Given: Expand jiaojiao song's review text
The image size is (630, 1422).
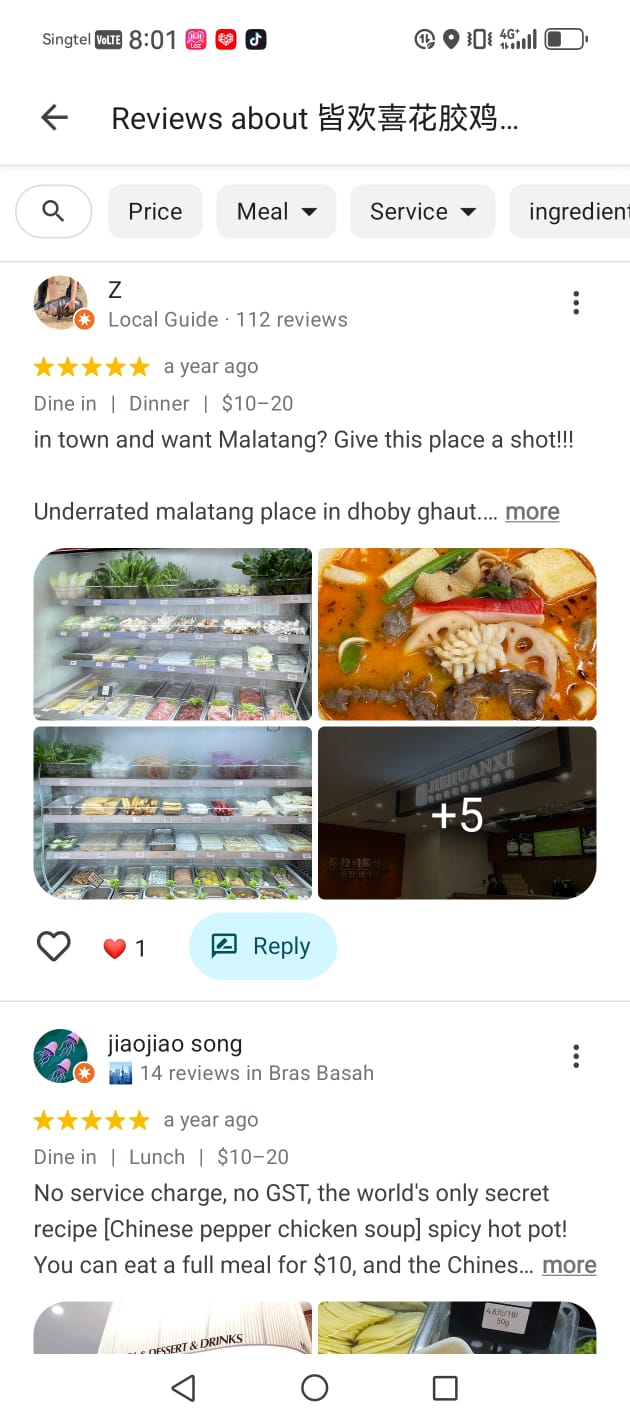Looking at the screenshot, I should point(569,1265).
